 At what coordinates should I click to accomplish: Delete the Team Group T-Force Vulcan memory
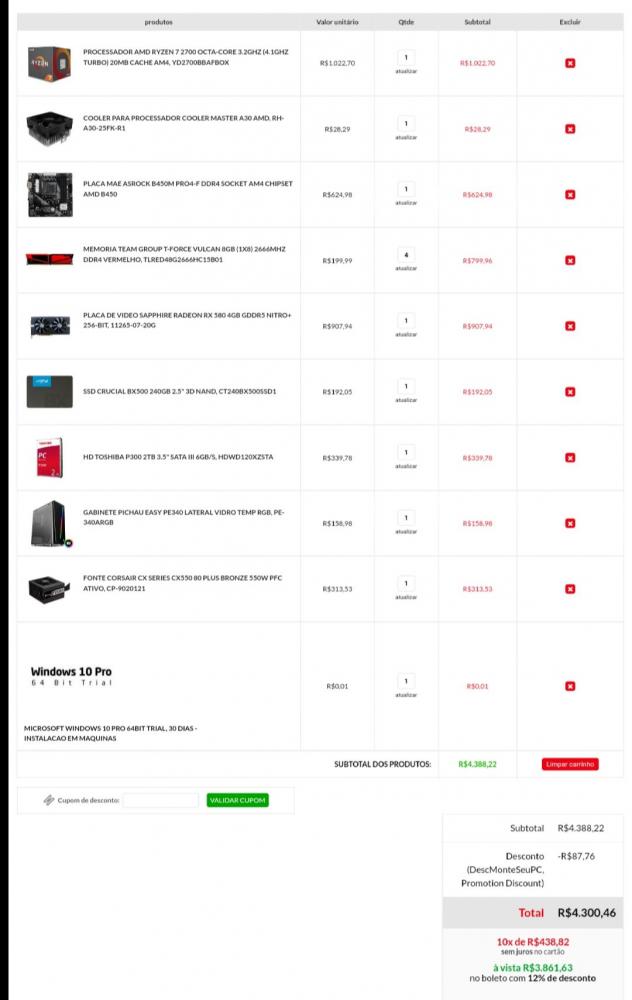click(570, 261)
